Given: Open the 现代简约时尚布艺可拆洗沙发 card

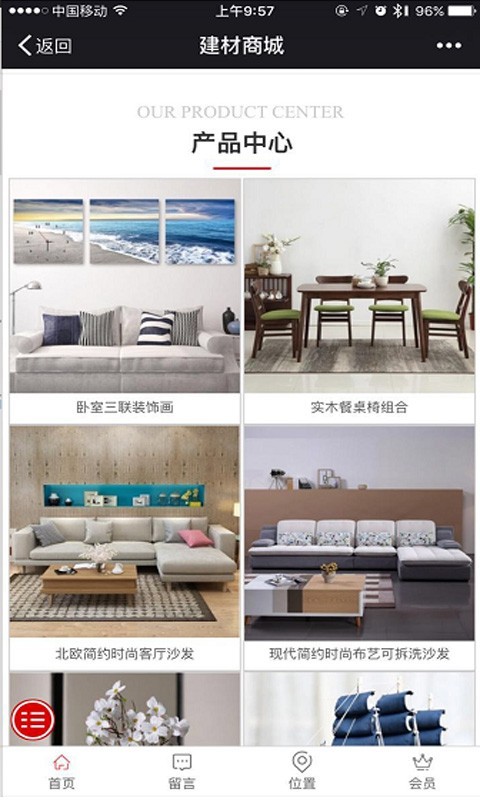Looking at the screenshot, I should point(359,548).
